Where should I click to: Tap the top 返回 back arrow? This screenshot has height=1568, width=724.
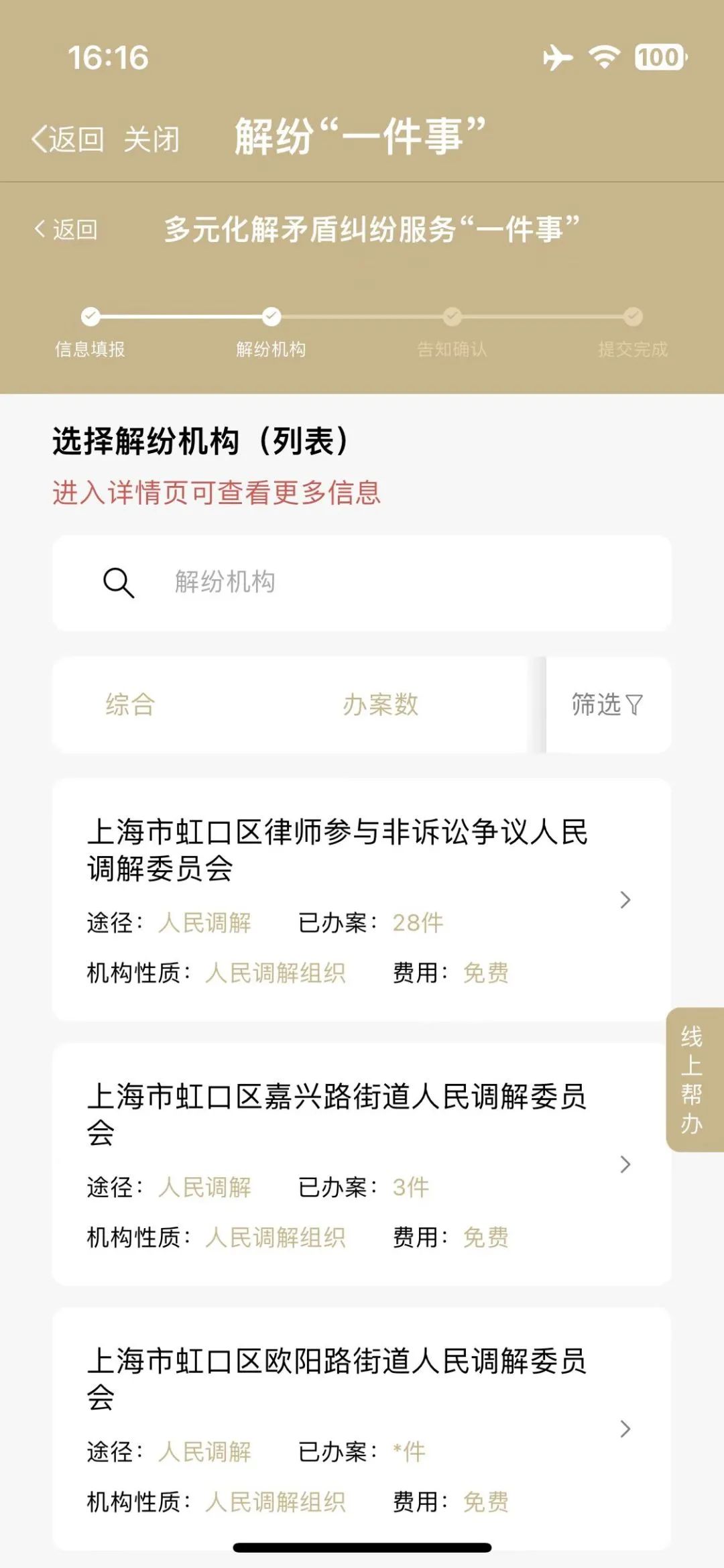[x=67, y=139]
